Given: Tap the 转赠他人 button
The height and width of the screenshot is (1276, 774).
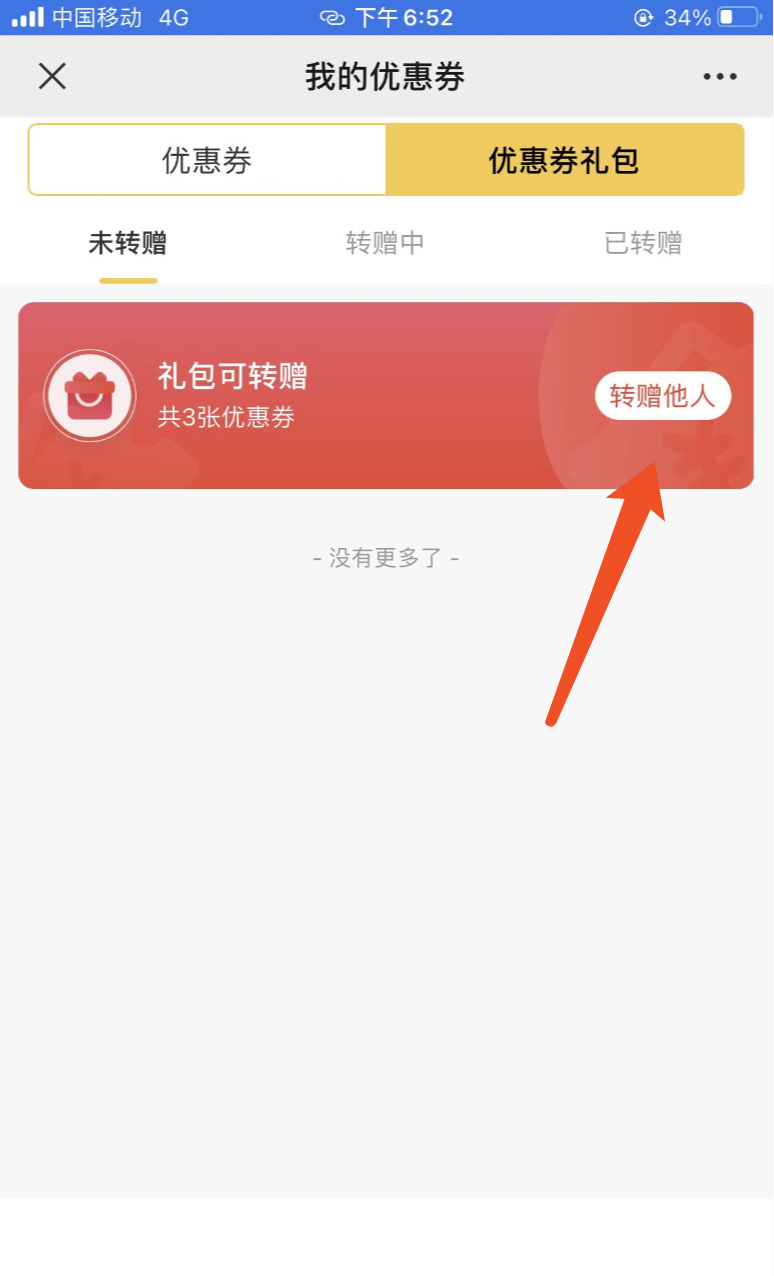Looking at the screenshot, I should [x=662, y=396].
